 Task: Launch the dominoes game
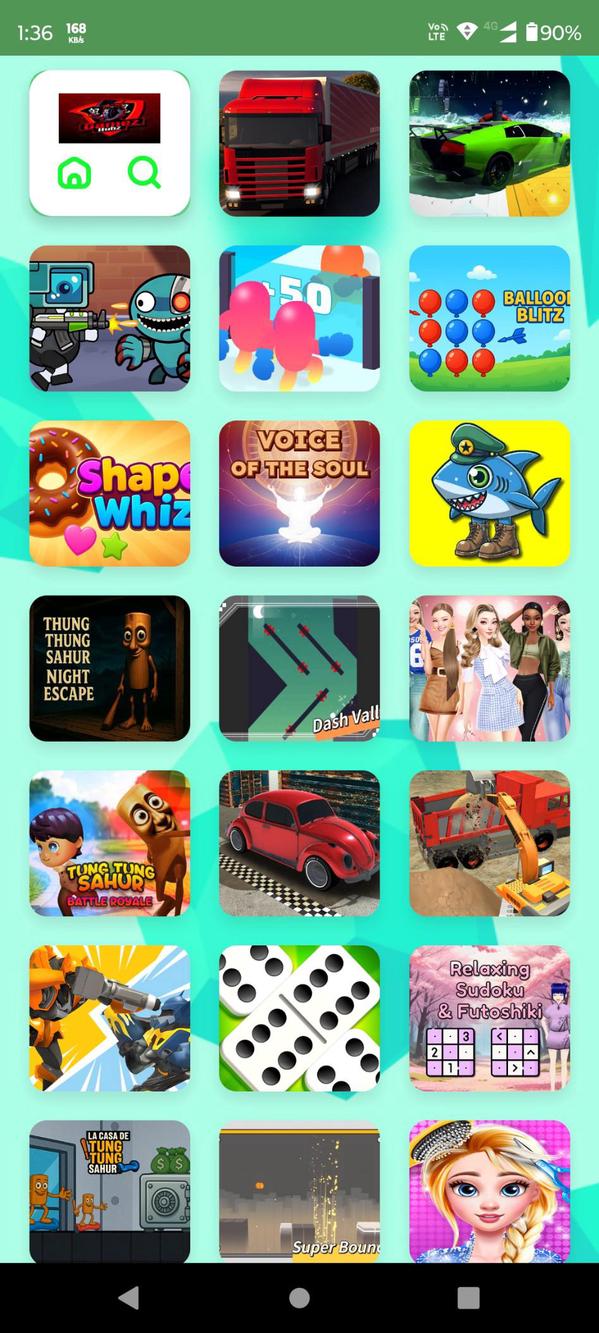click(x=299, y=1018)
